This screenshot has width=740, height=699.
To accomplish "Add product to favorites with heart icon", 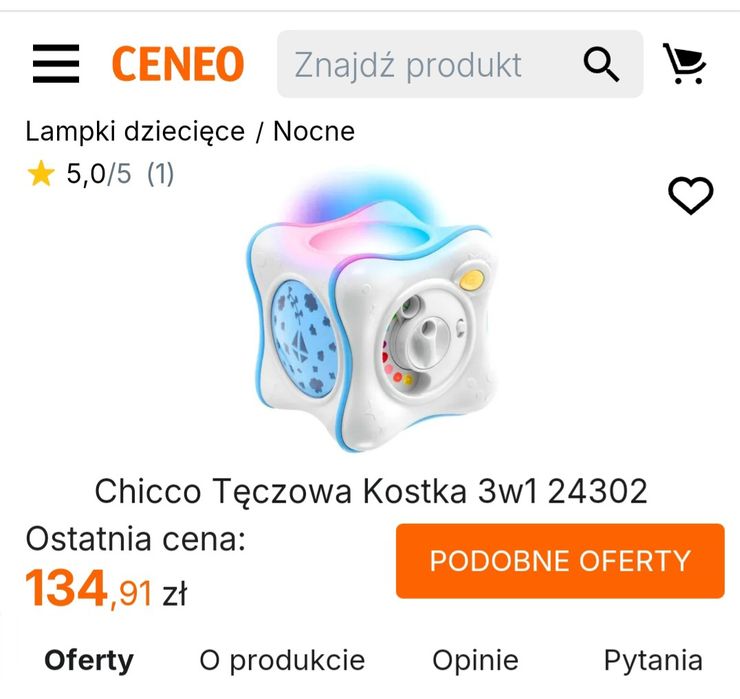I will pos(690,195).
